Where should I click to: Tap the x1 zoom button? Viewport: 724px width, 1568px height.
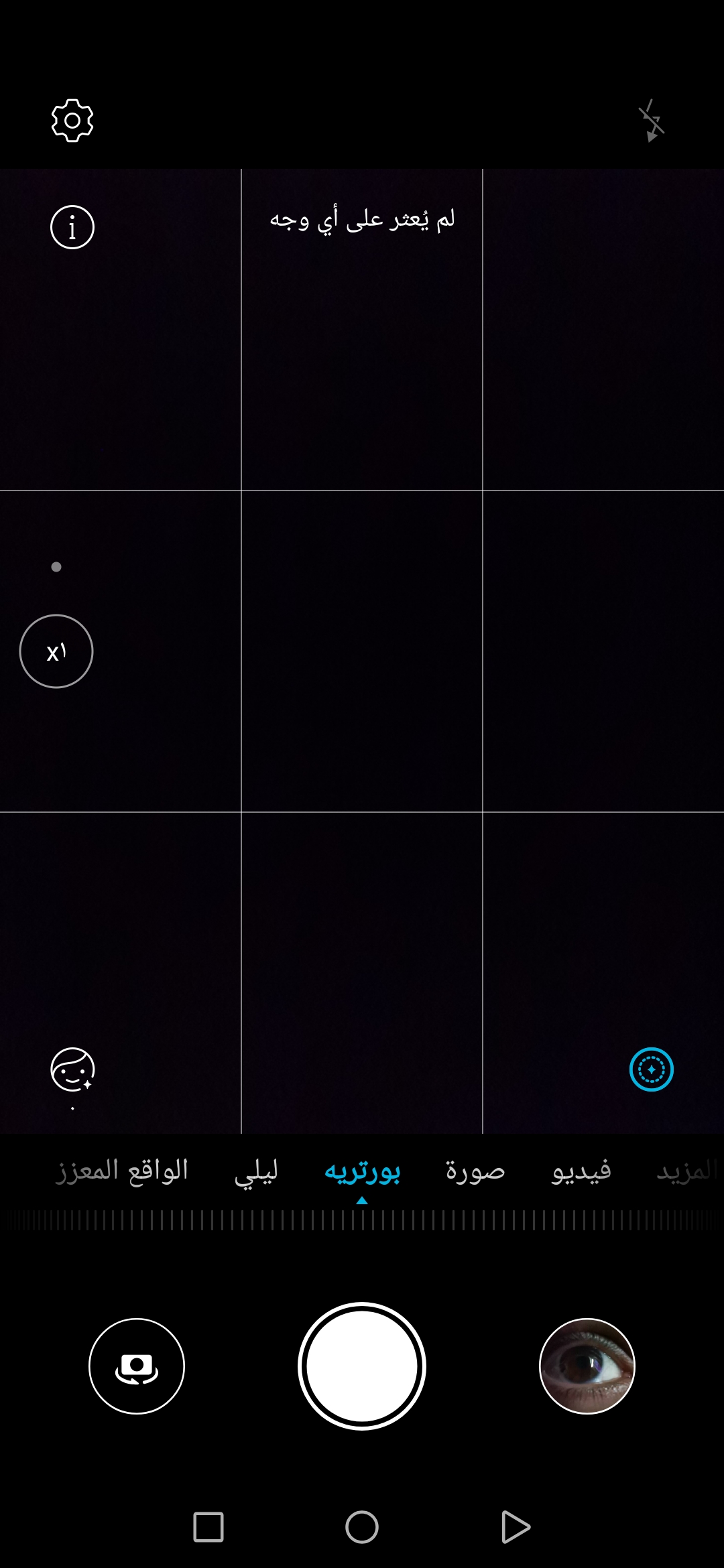click(56, 651)
